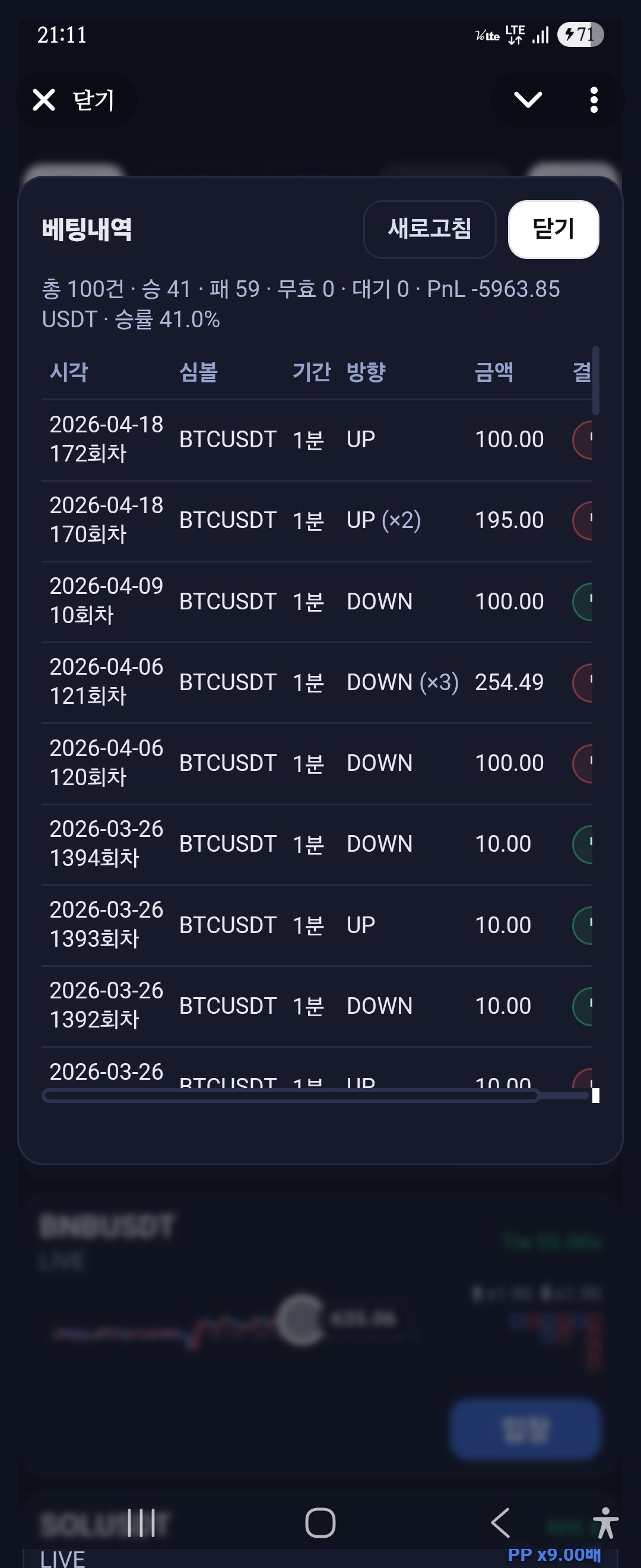Go to the home screen
The width and height of the screenshot is (641, 1568).
[320, 1522]
